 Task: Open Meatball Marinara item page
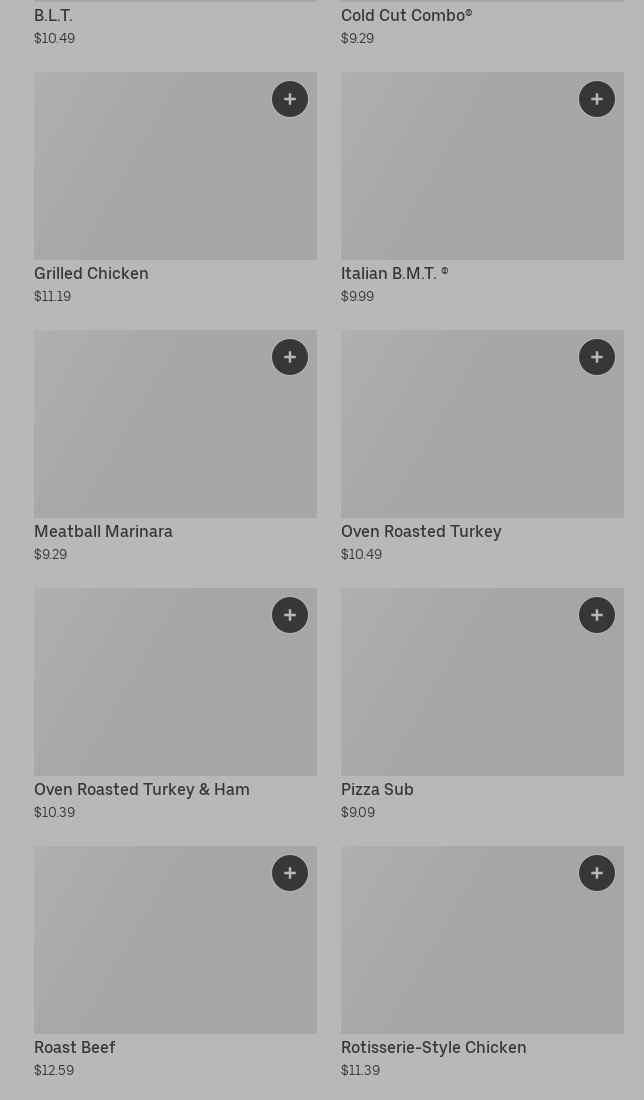pyautogui.click(x=175, y=446)
